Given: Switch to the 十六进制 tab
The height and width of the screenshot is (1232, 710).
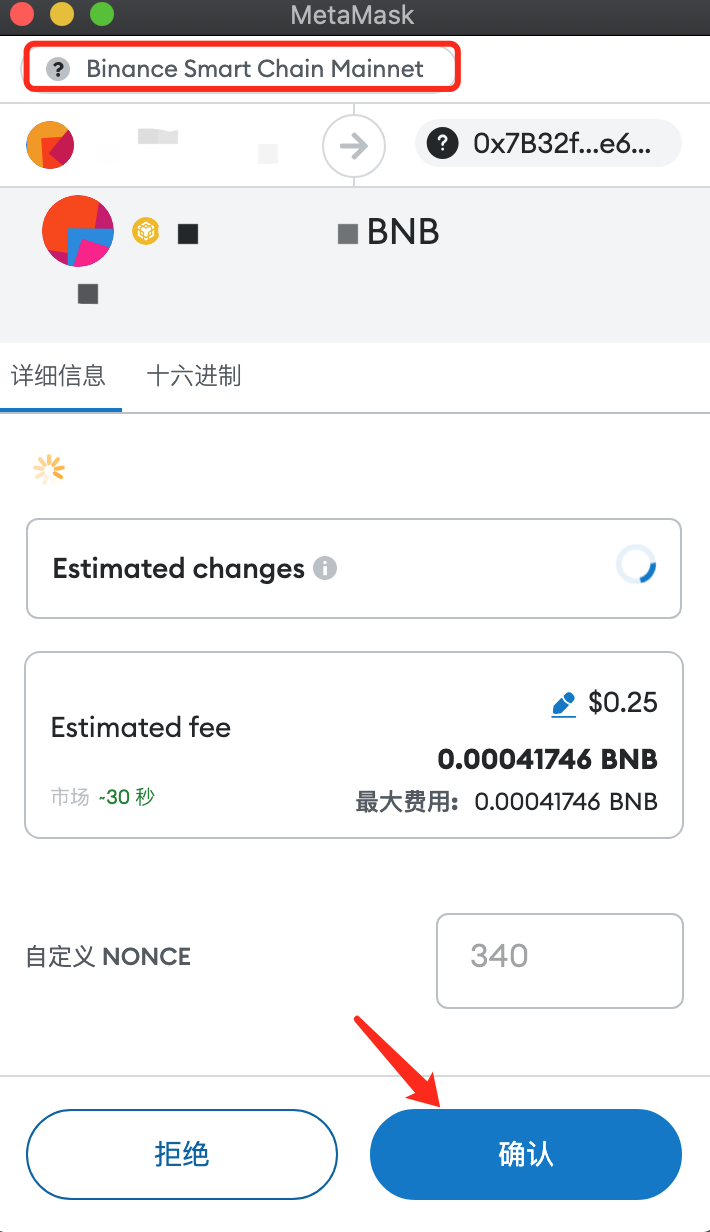Looking at the screenshot, I should coord(194,376).
